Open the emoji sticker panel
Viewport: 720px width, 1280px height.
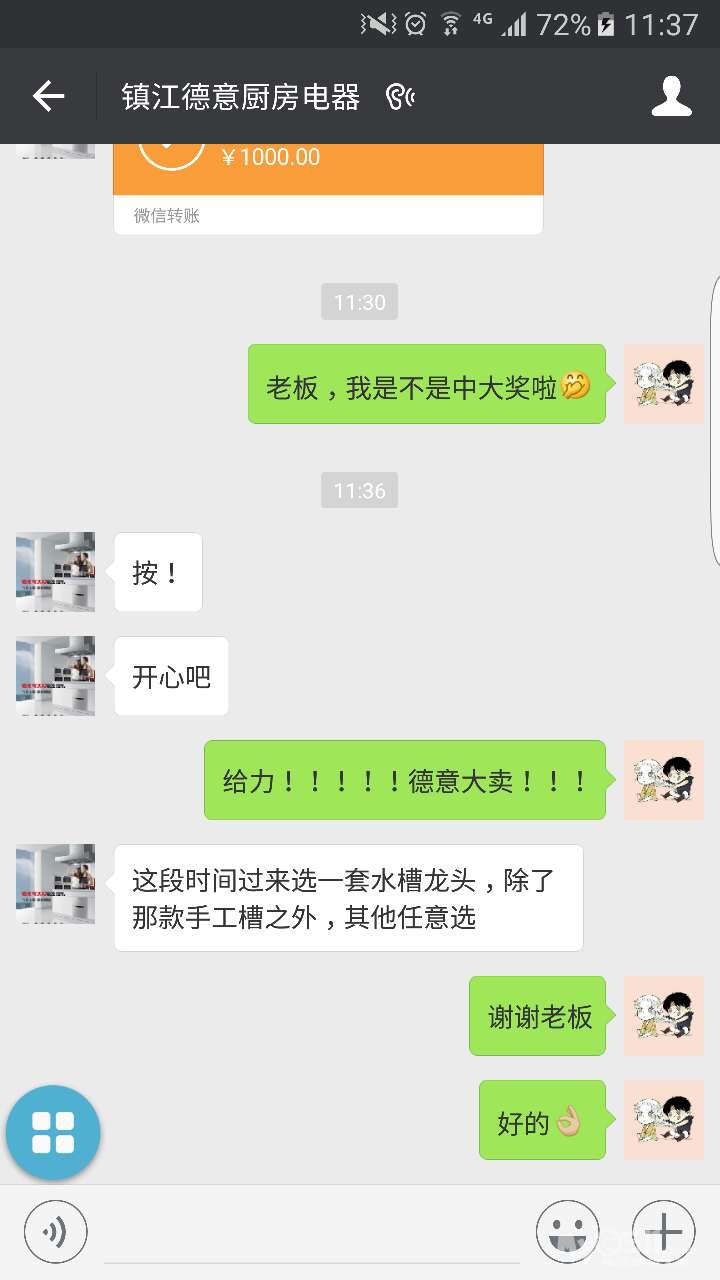click(x=567, y=1231)
